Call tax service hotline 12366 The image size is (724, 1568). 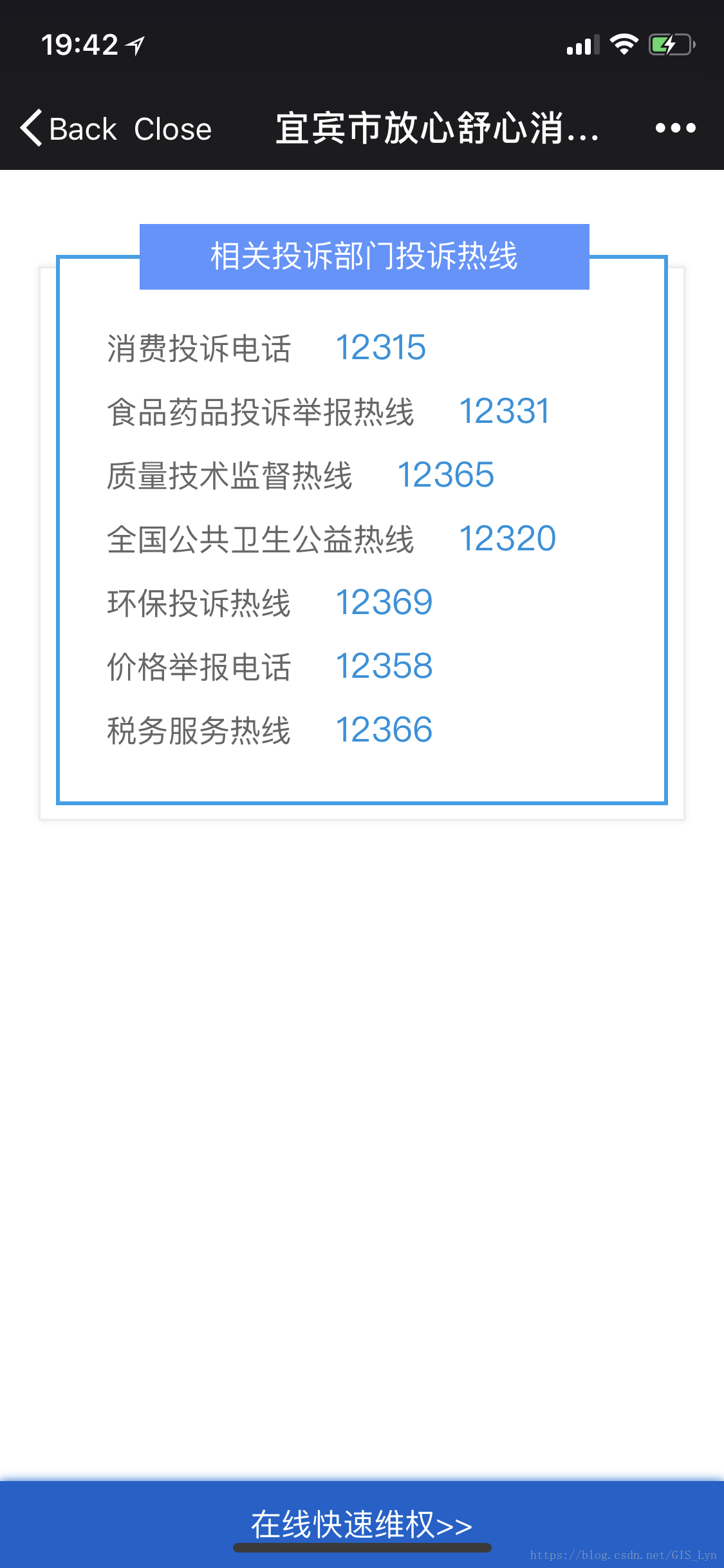click(384, 730)
